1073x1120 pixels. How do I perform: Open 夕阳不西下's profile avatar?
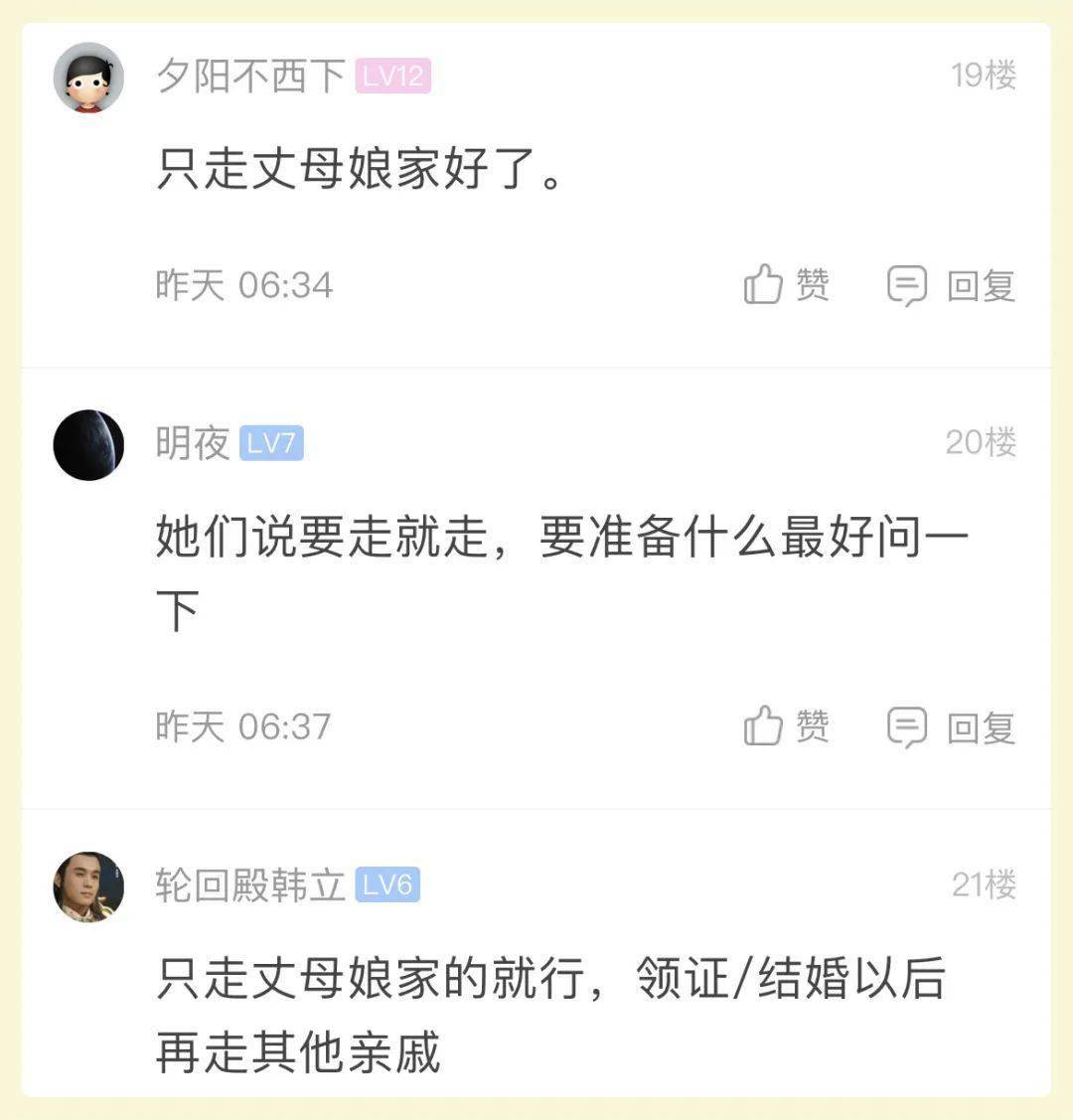tap(88, 78)
